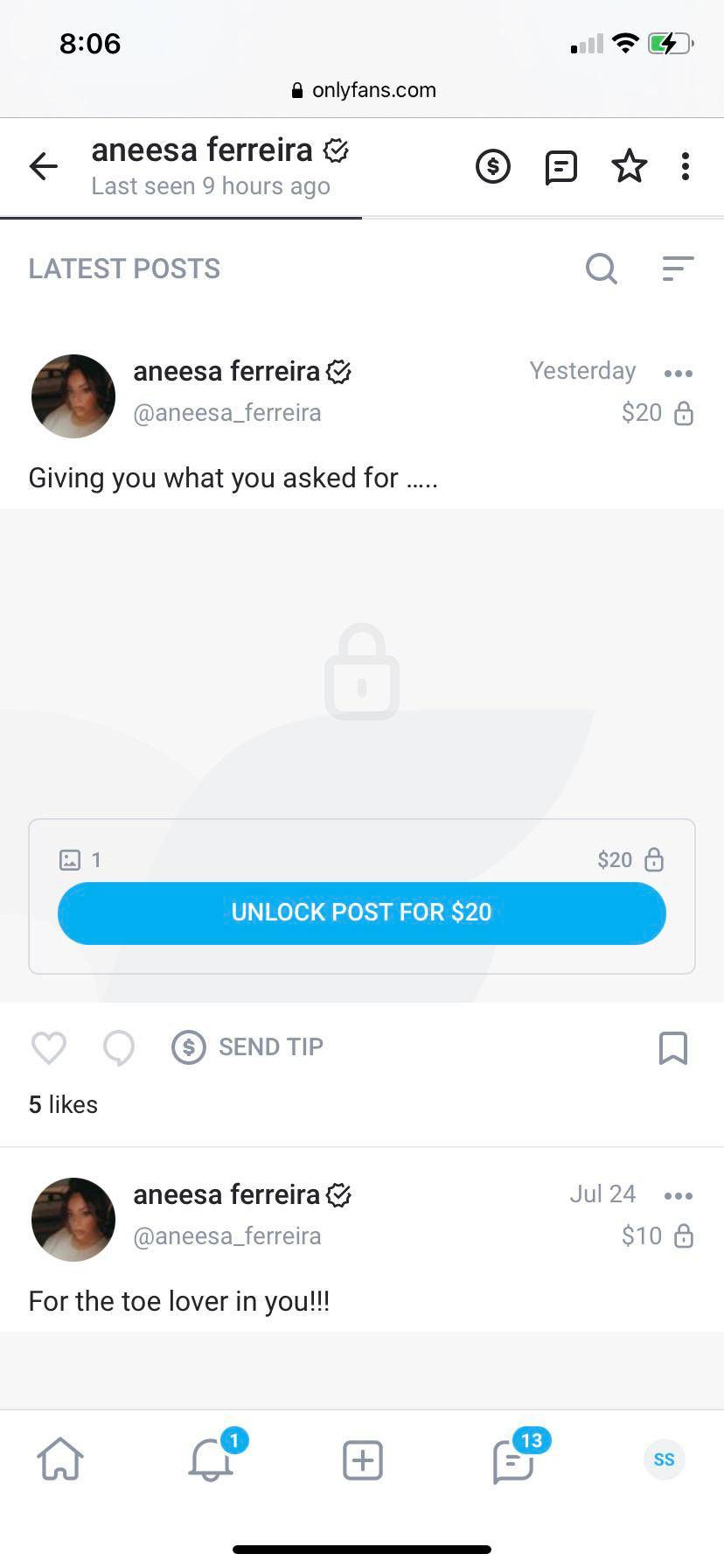
Task: Send a tip via header dollar icon
Action: 493,166
